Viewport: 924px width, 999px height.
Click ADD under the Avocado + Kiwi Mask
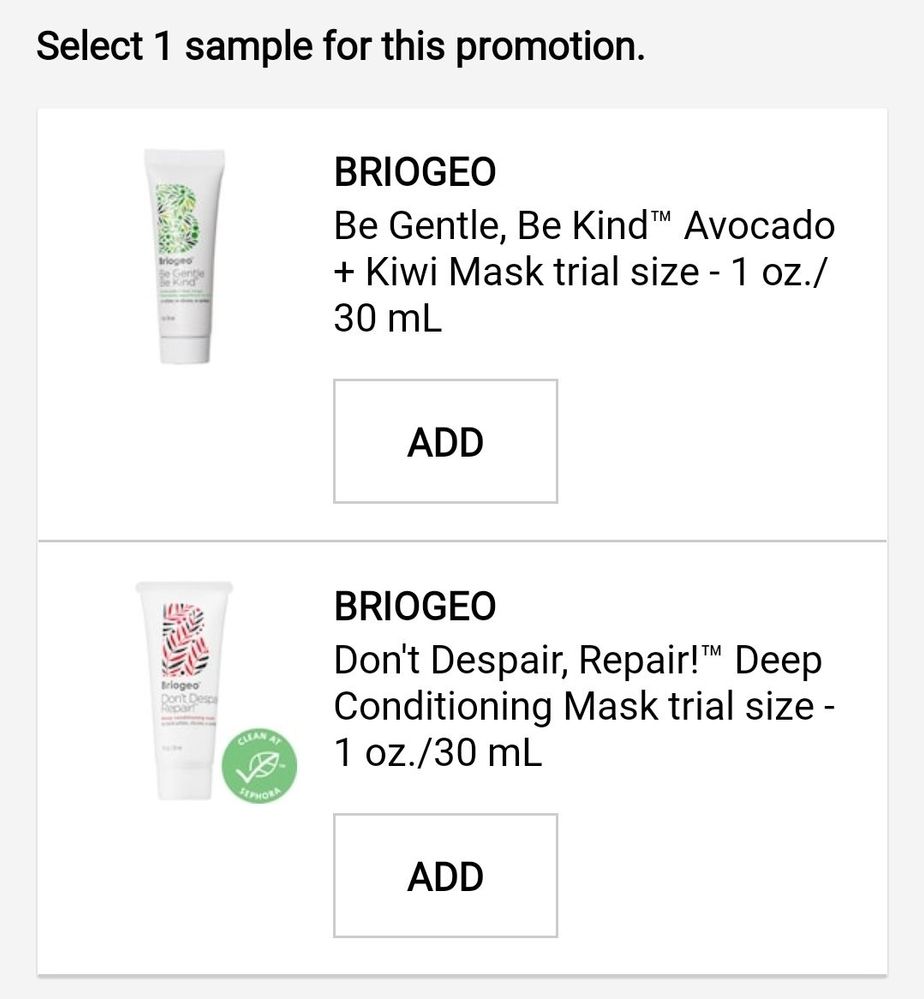pyautogui.click(x=443, y=441)
